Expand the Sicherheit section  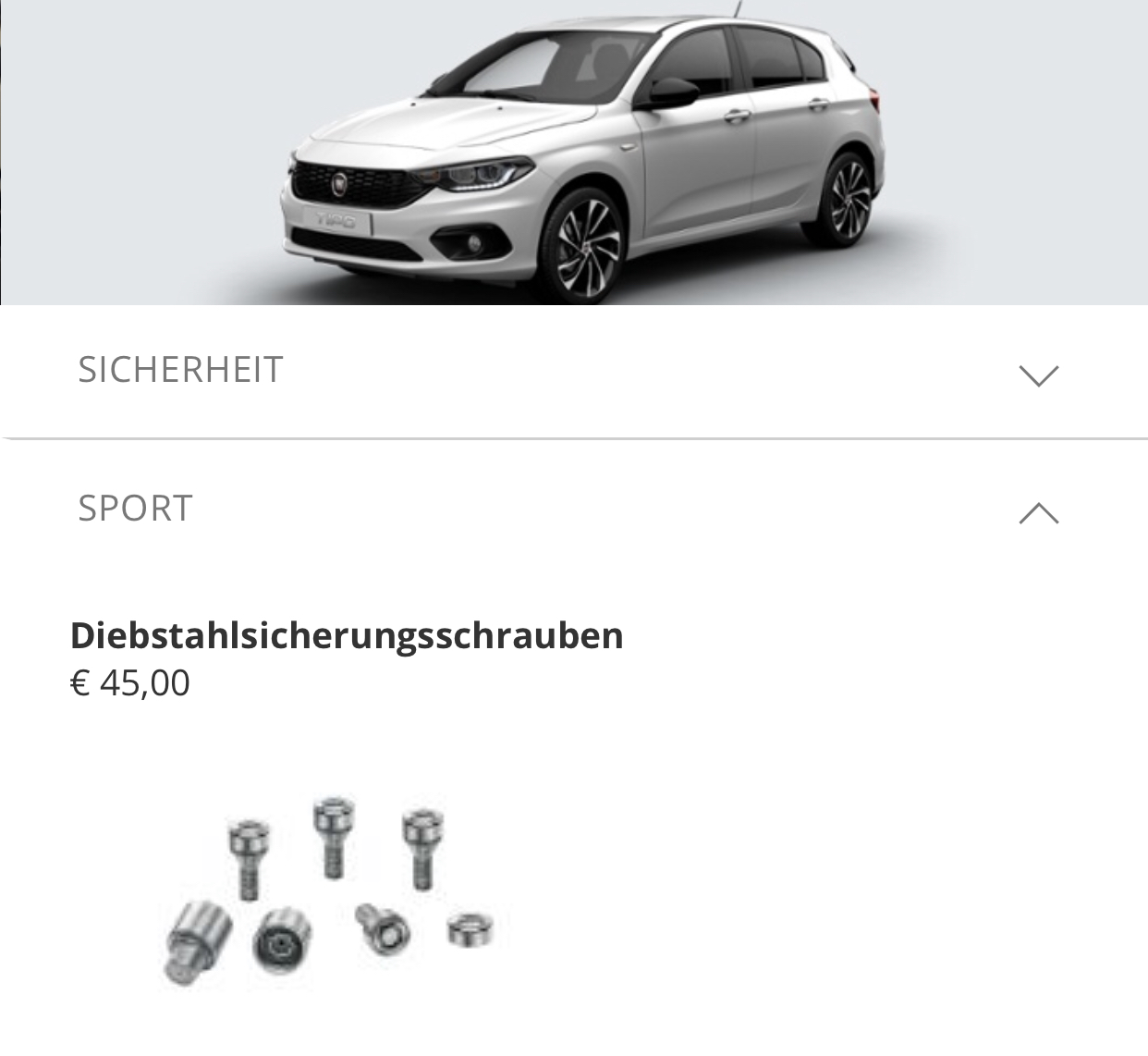pos(1038,374)
